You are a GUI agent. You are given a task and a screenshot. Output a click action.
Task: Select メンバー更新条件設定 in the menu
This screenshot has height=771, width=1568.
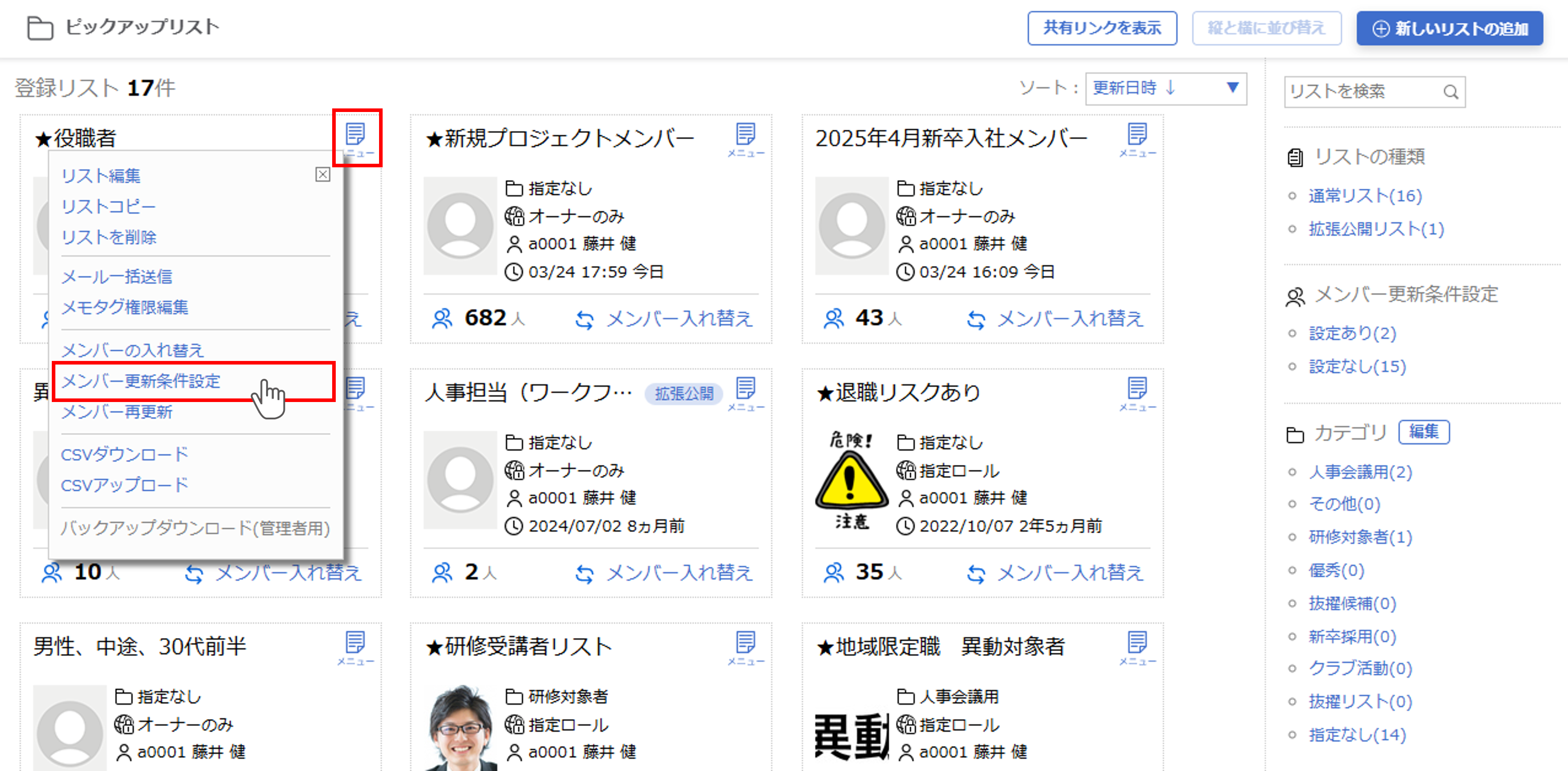pos(141,381)
